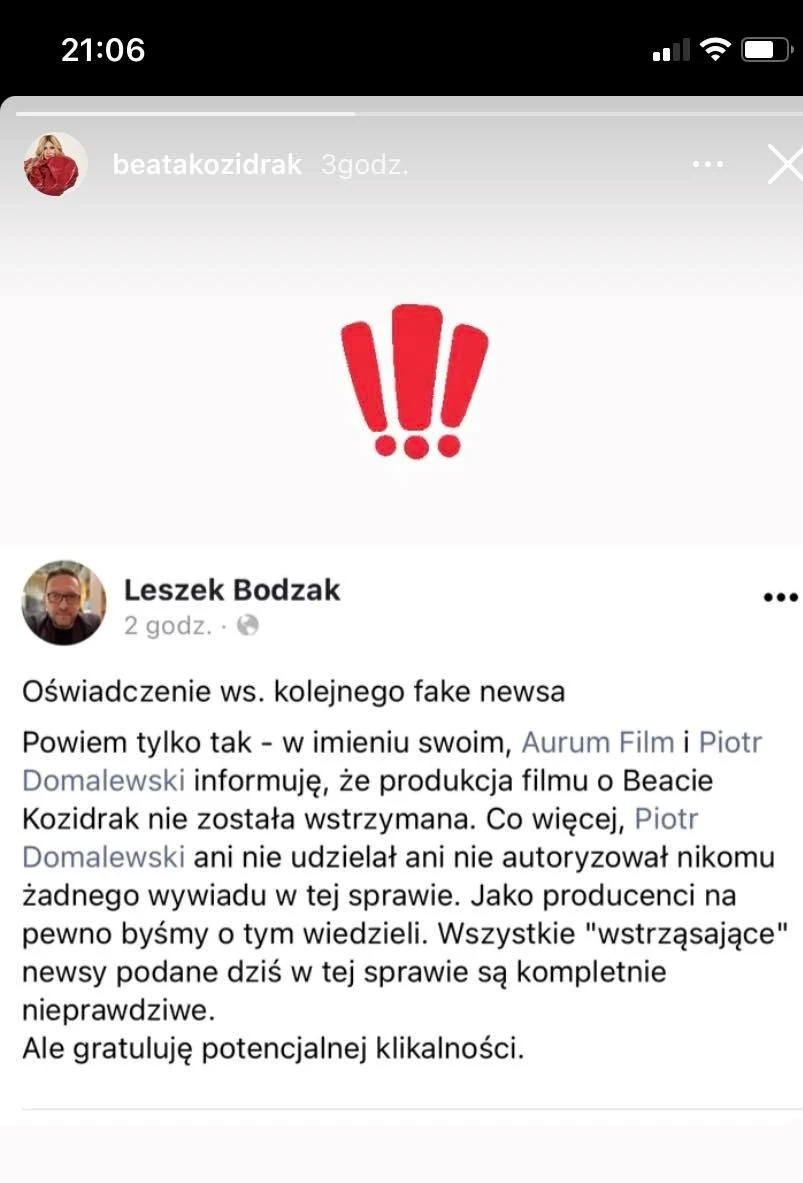
Task: Close the story
Action: click(785, 165)
